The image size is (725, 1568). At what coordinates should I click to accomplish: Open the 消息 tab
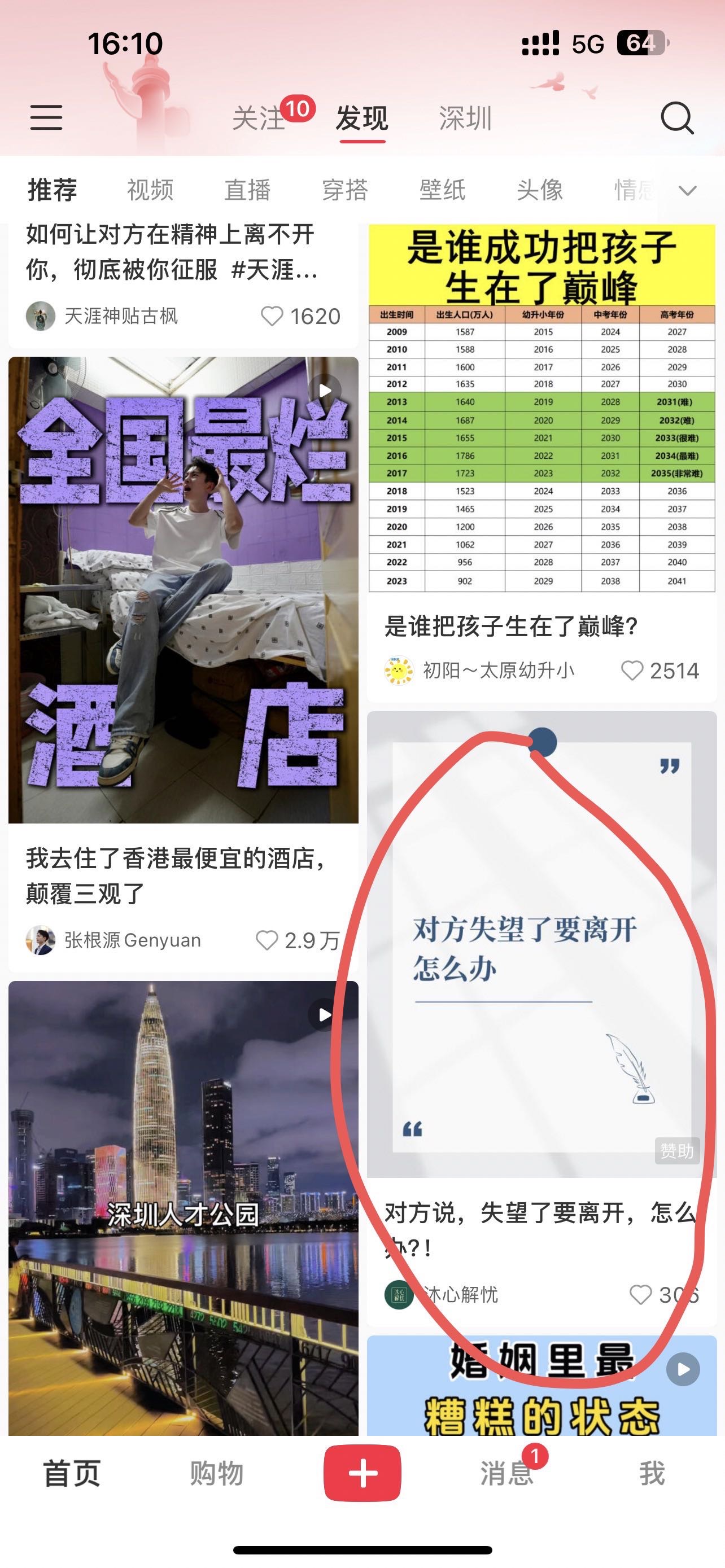click(507, 1474)
